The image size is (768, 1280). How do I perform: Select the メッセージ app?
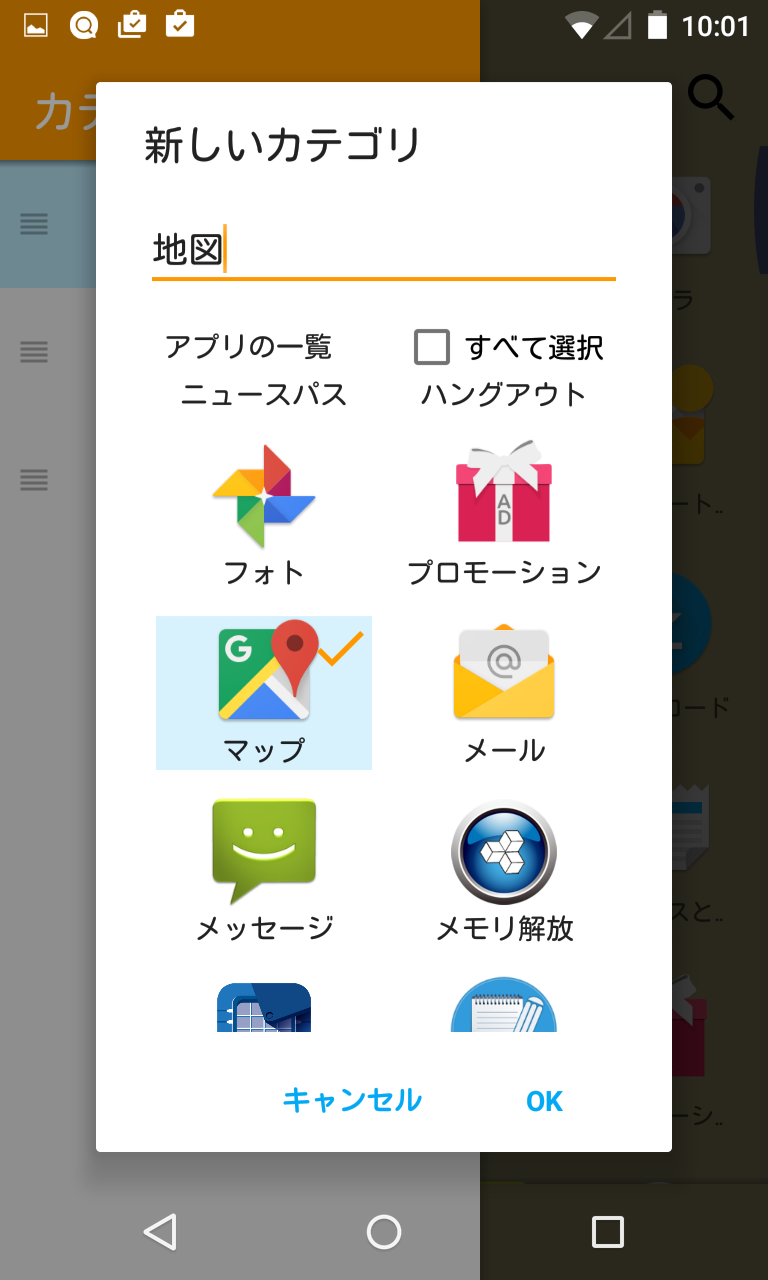(x=264, y=871)
